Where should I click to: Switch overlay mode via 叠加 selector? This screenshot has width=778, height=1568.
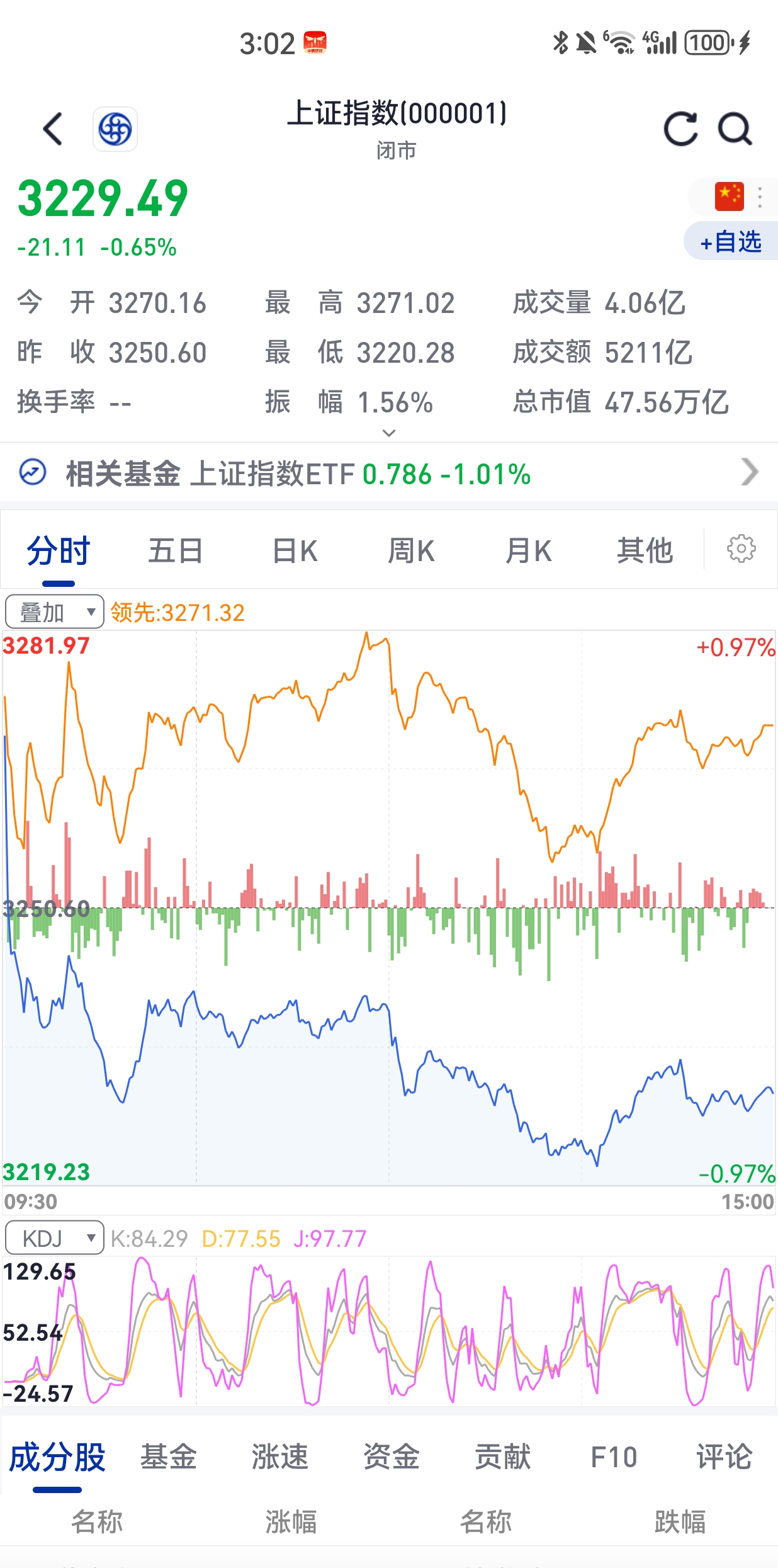[x=54, y=610]
